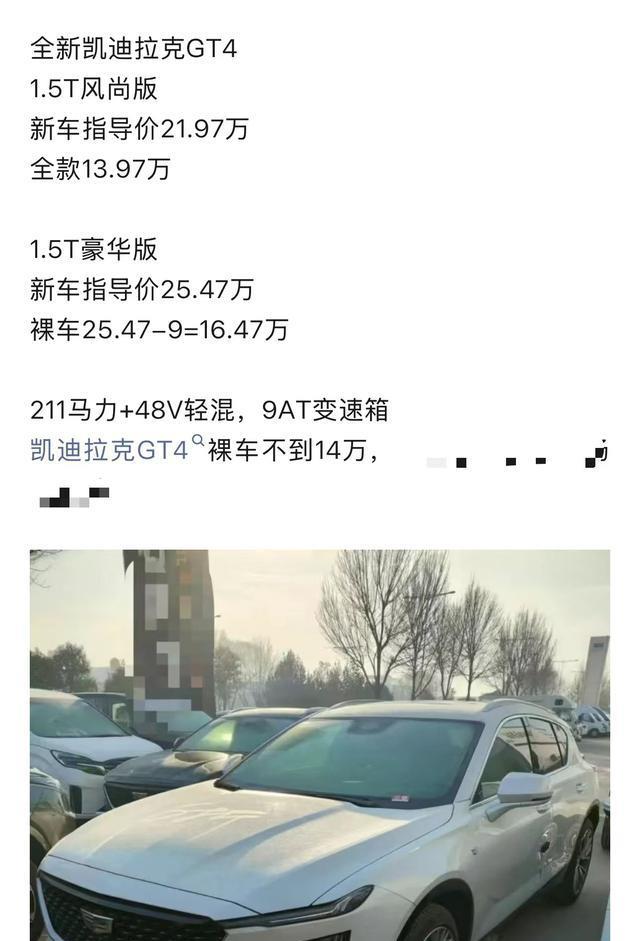Screen dimensions: 640x941
Task: Open the white Cadillac photo in the post
Action: pyautogui.click(x=320, y=745)
